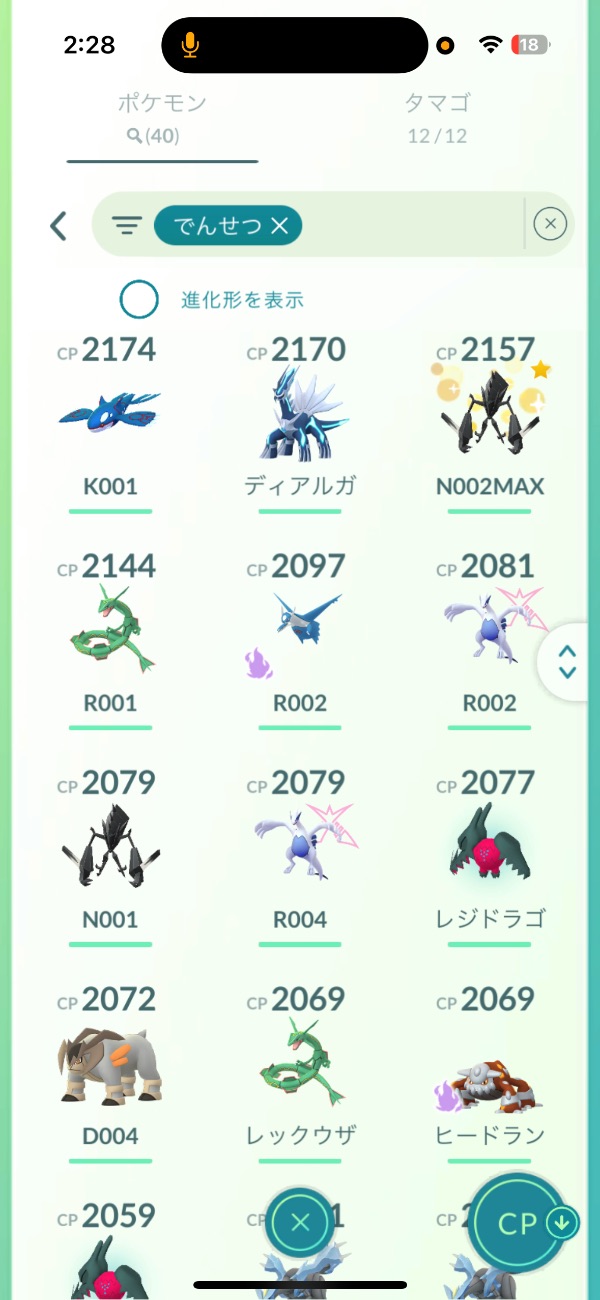Viewport: 600px width, 1300px height.
Task: Open R004 with CP 2079
Action: coord(300,850)
